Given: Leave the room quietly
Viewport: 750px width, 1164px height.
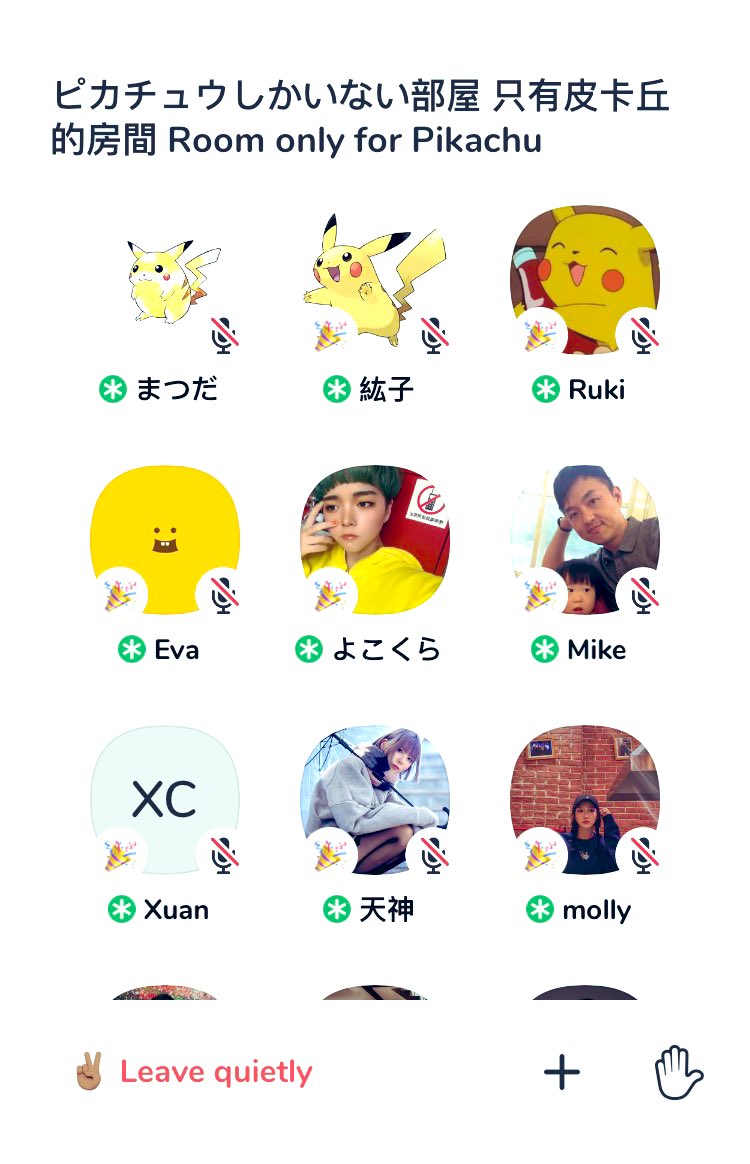Looking at the screenshot, I should point(195,1073).
